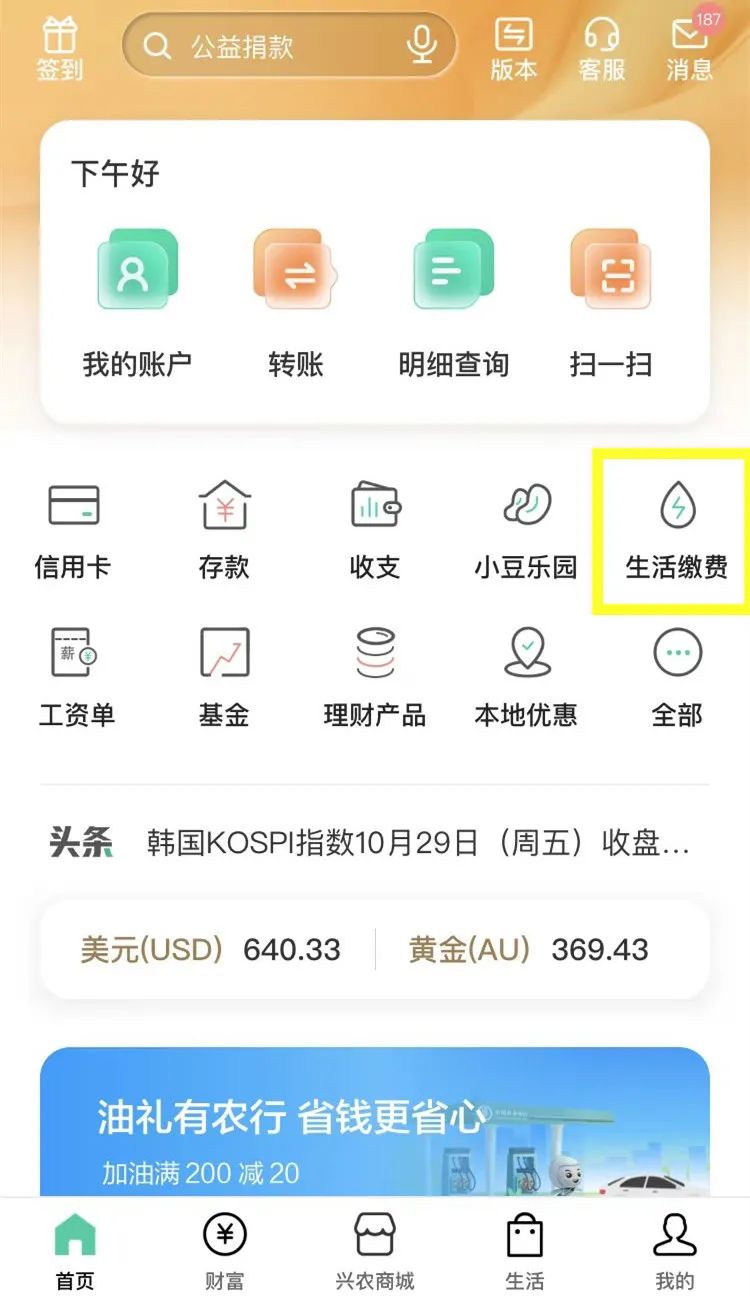
Task: Open the 版本 switcher
Action: pos(514,49)
